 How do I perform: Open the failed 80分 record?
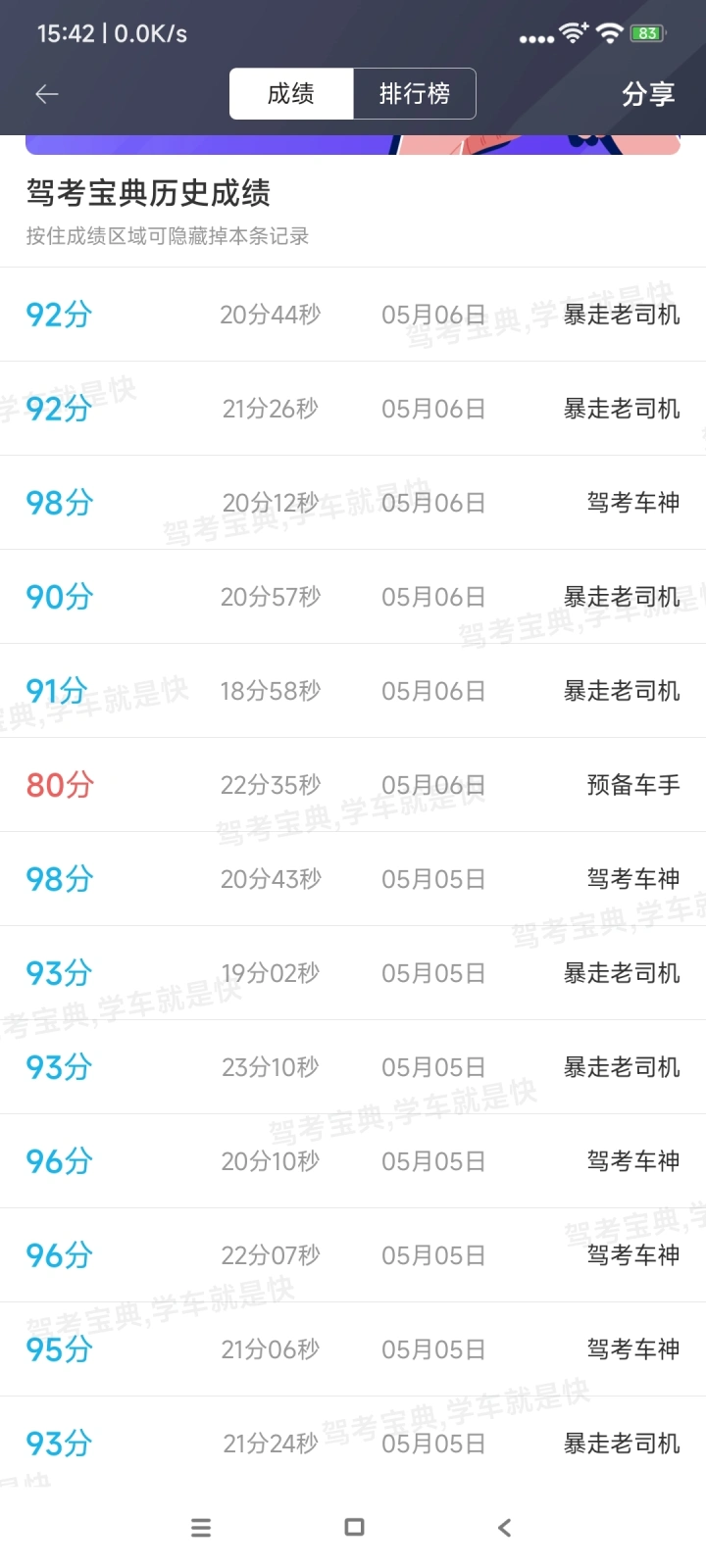tap(353, 785)
